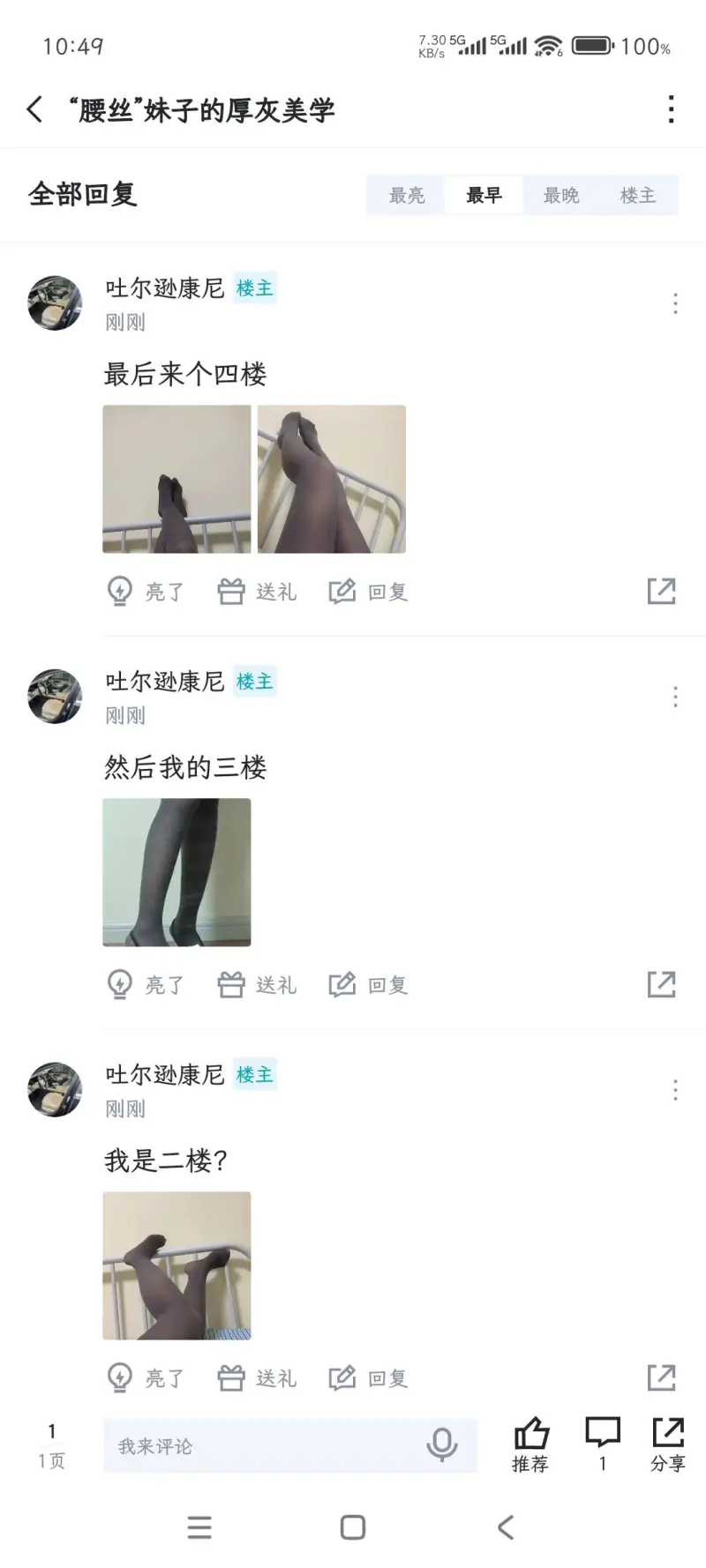Reply to the 然后我的三楼 comment
The height and width of the screenshot is (1568, 706).
click(368, 985)
